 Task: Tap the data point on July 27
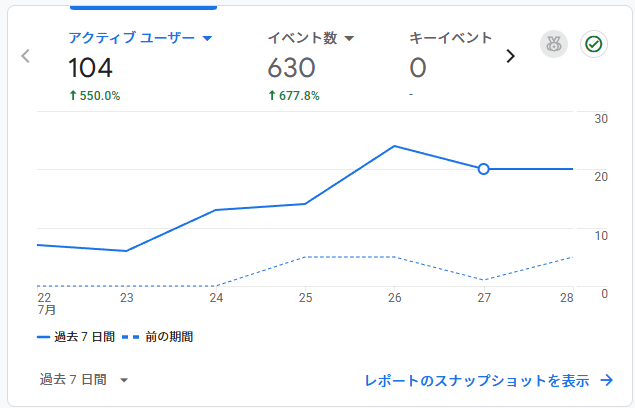[x=483, y=169]
